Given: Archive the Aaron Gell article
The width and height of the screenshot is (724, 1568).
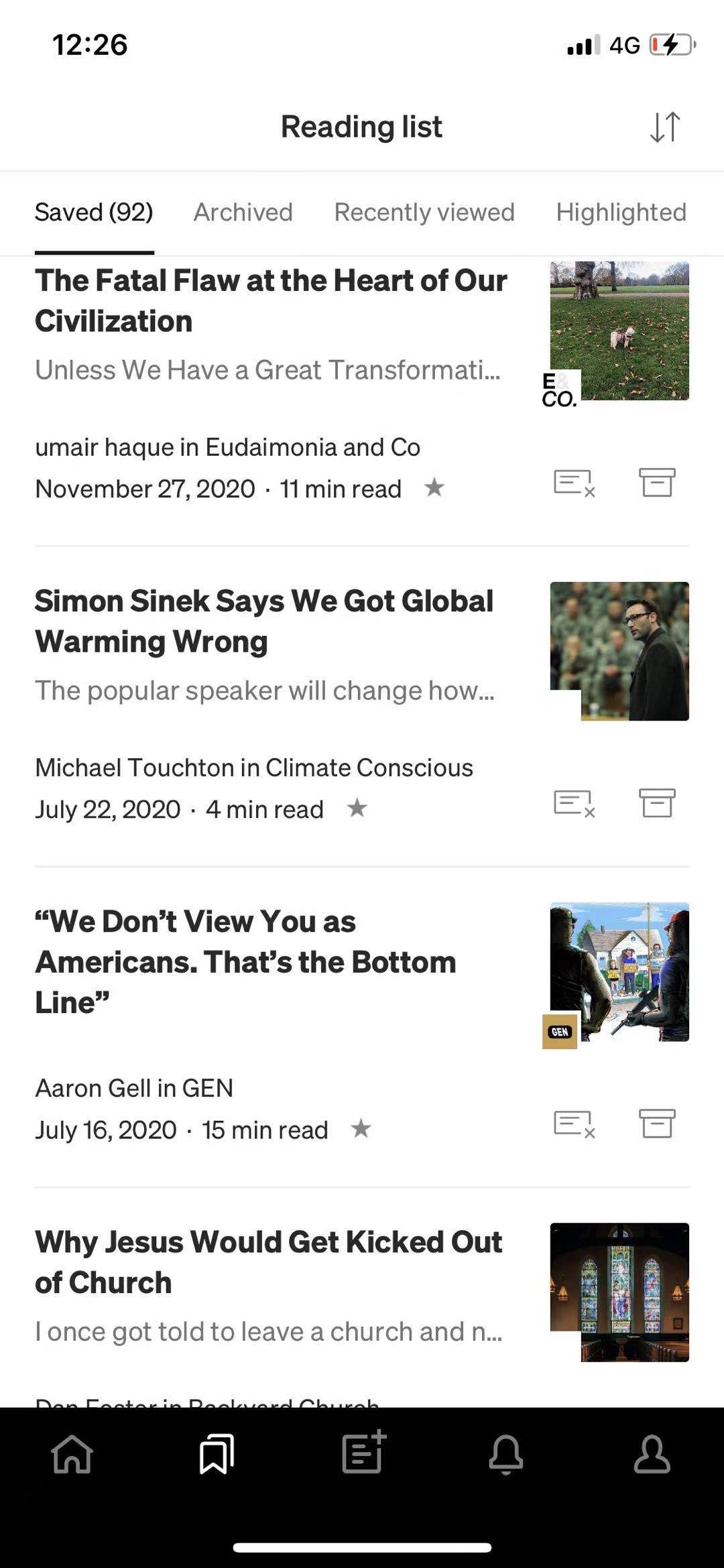Looking at the screenshot, I should 657,1124.
